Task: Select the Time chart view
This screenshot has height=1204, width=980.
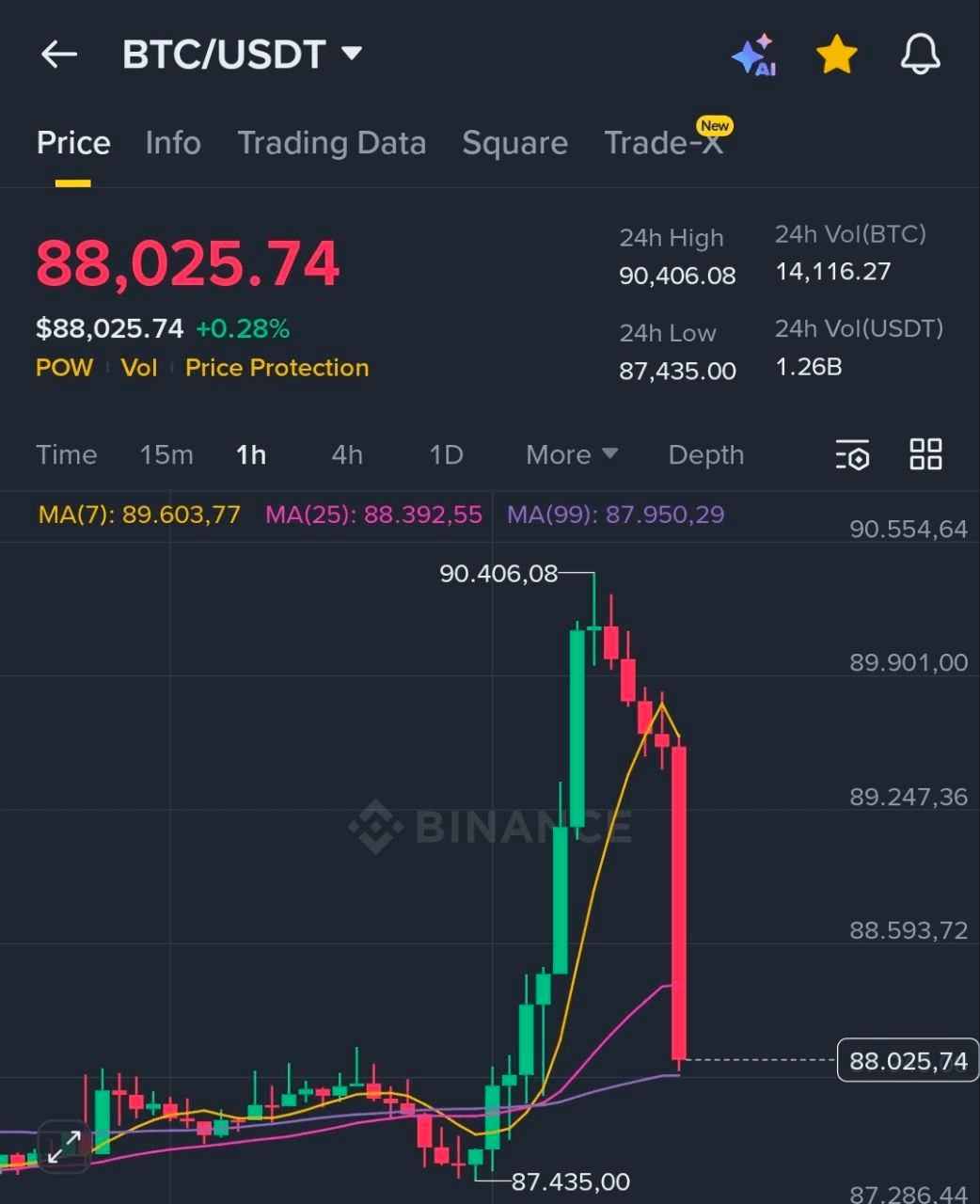Action: click(x=67, y=455)
